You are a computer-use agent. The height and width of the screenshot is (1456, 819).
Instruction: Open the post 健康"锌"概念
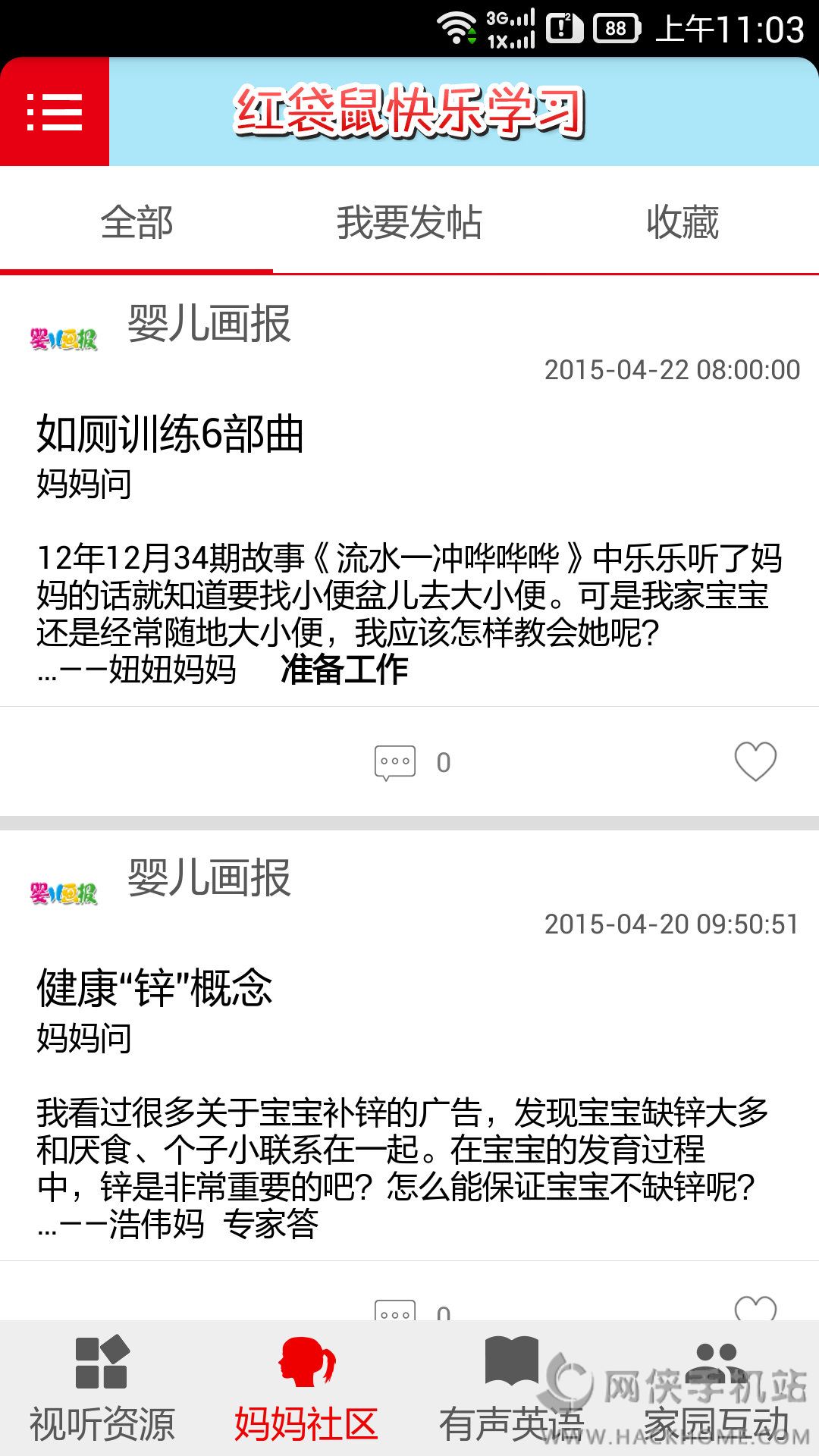point(155,988)
